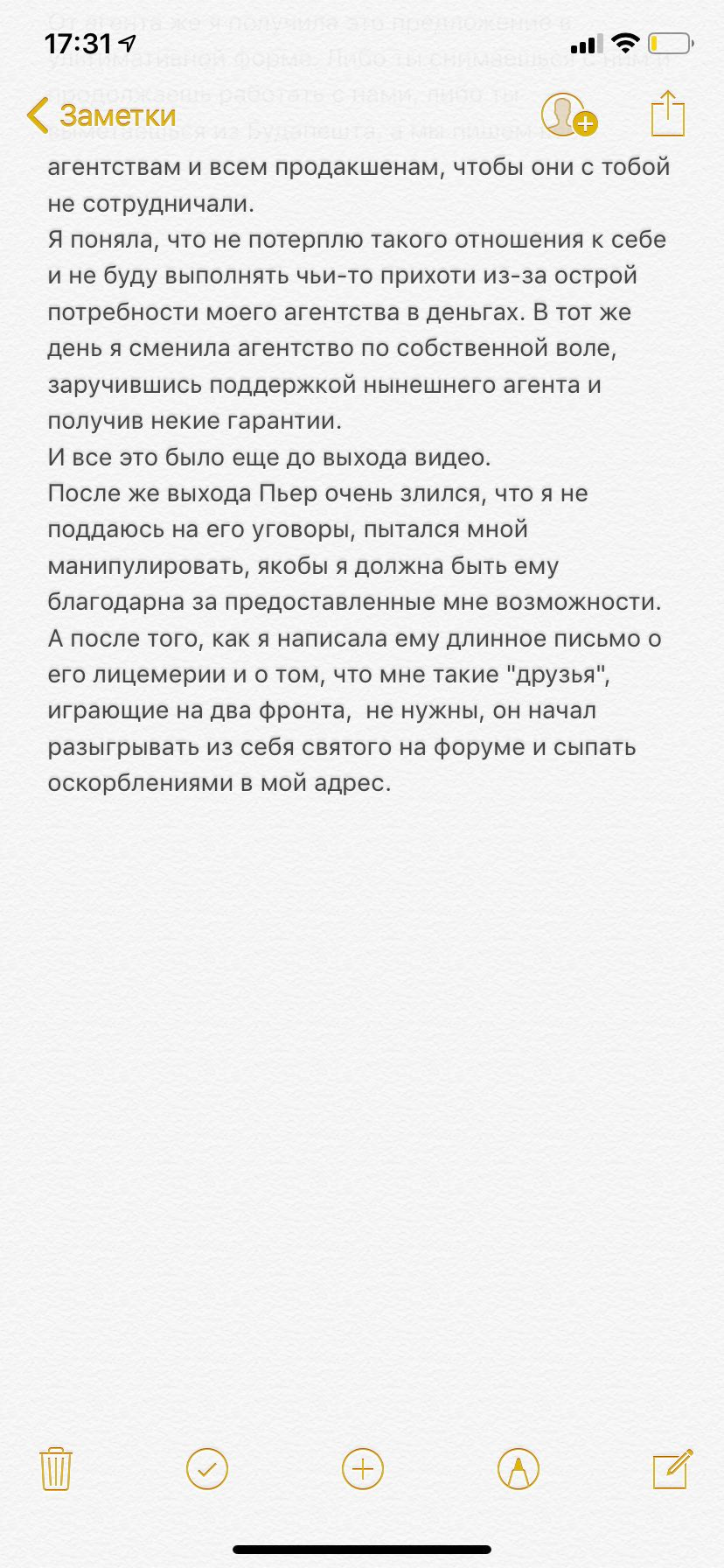Compose a new note

tap(672, 1469)
